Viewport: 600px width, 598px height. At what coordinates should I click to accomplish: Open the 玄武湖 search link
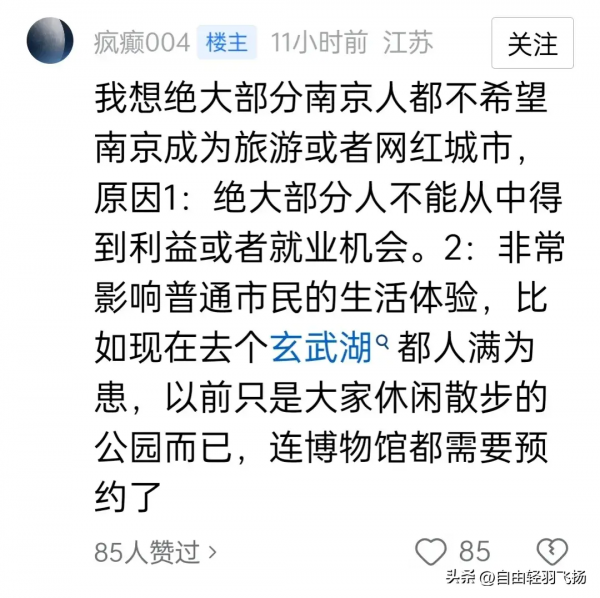click(x=329, y=349)
